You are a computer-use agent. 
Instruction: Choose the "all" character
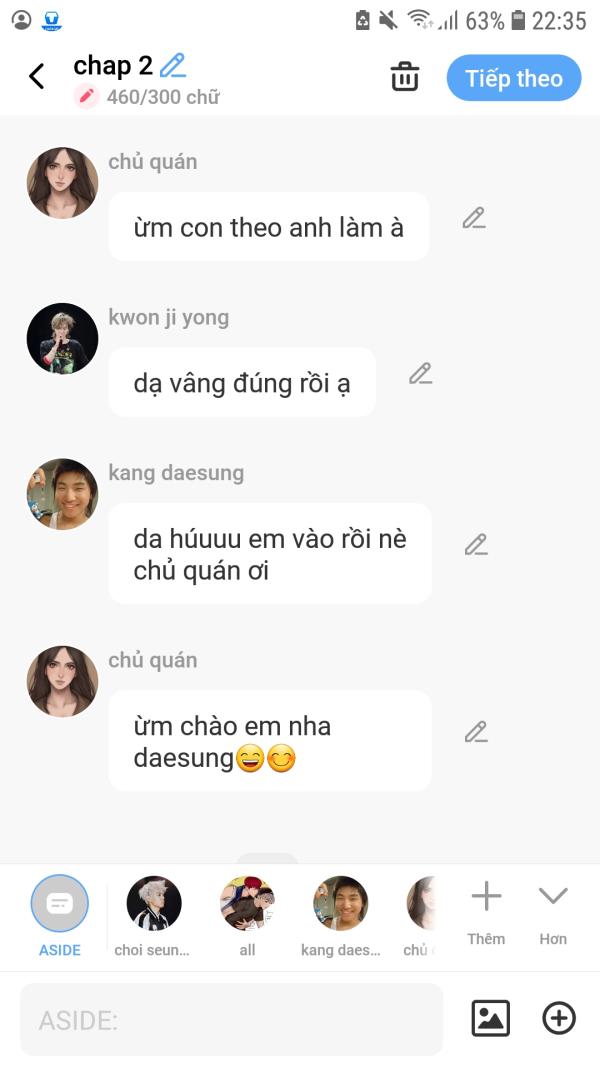click(247, 915)
